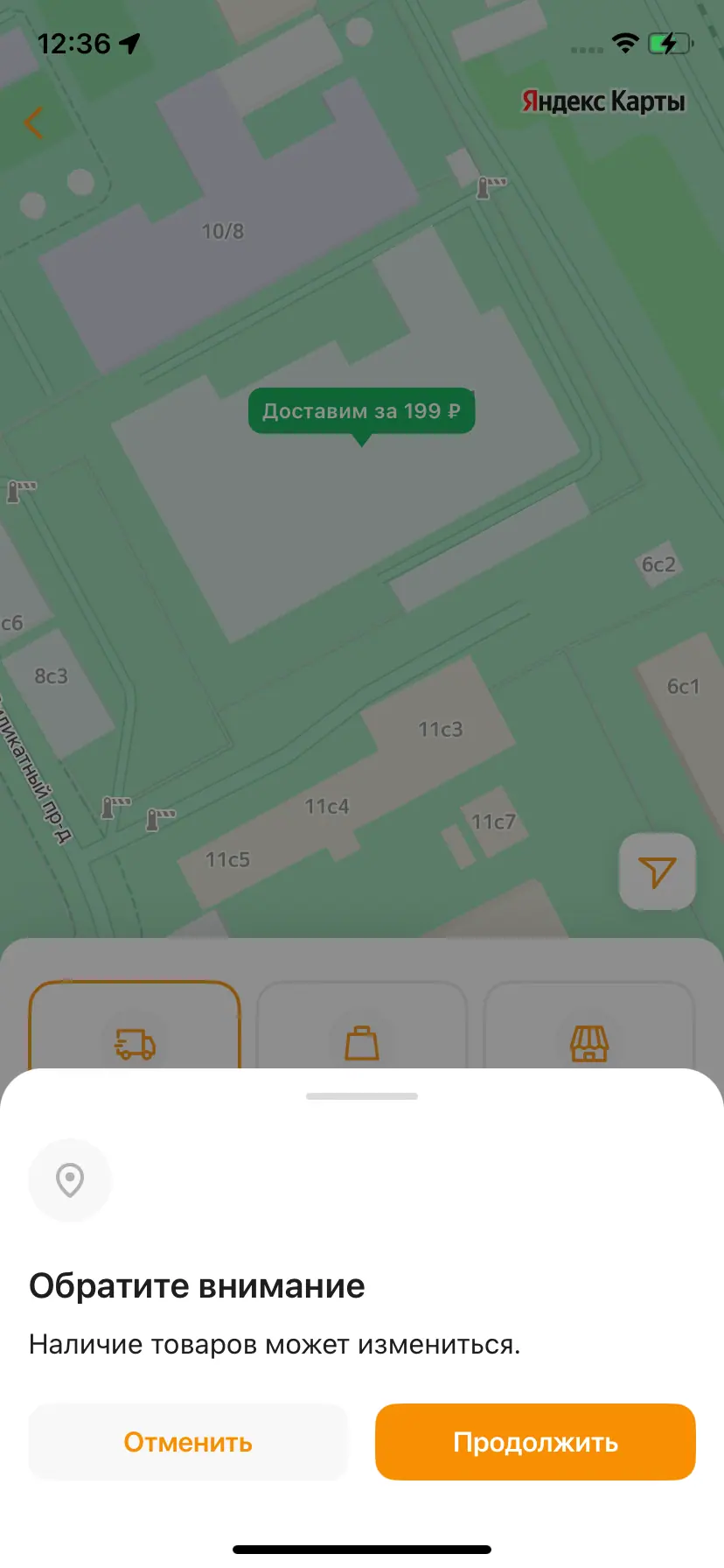The height and width of the screenshot is (1568, 724).
Task: Tap the Продолжить button
Action: [534, 1442]
